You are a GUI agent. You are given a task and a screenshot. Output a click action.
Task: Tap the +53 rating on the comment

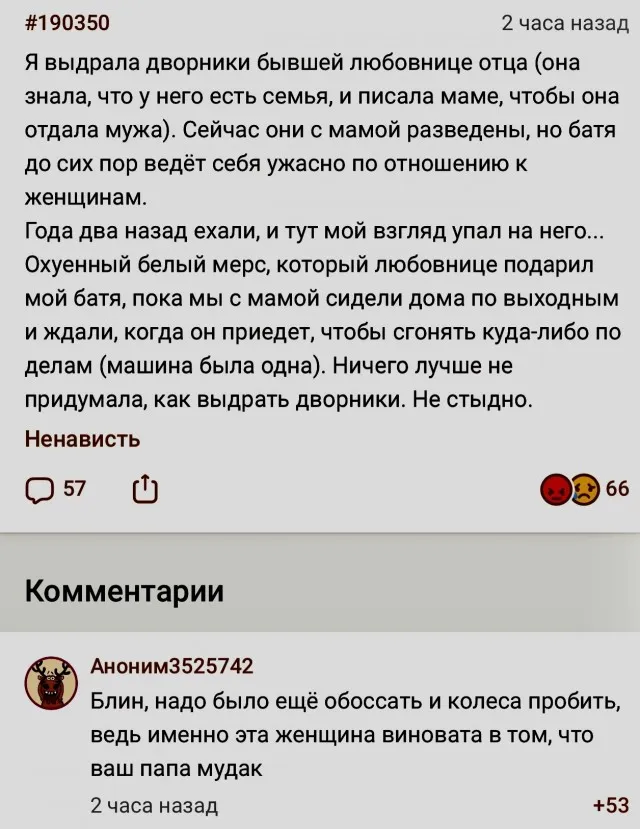click(x=610, y=805)
